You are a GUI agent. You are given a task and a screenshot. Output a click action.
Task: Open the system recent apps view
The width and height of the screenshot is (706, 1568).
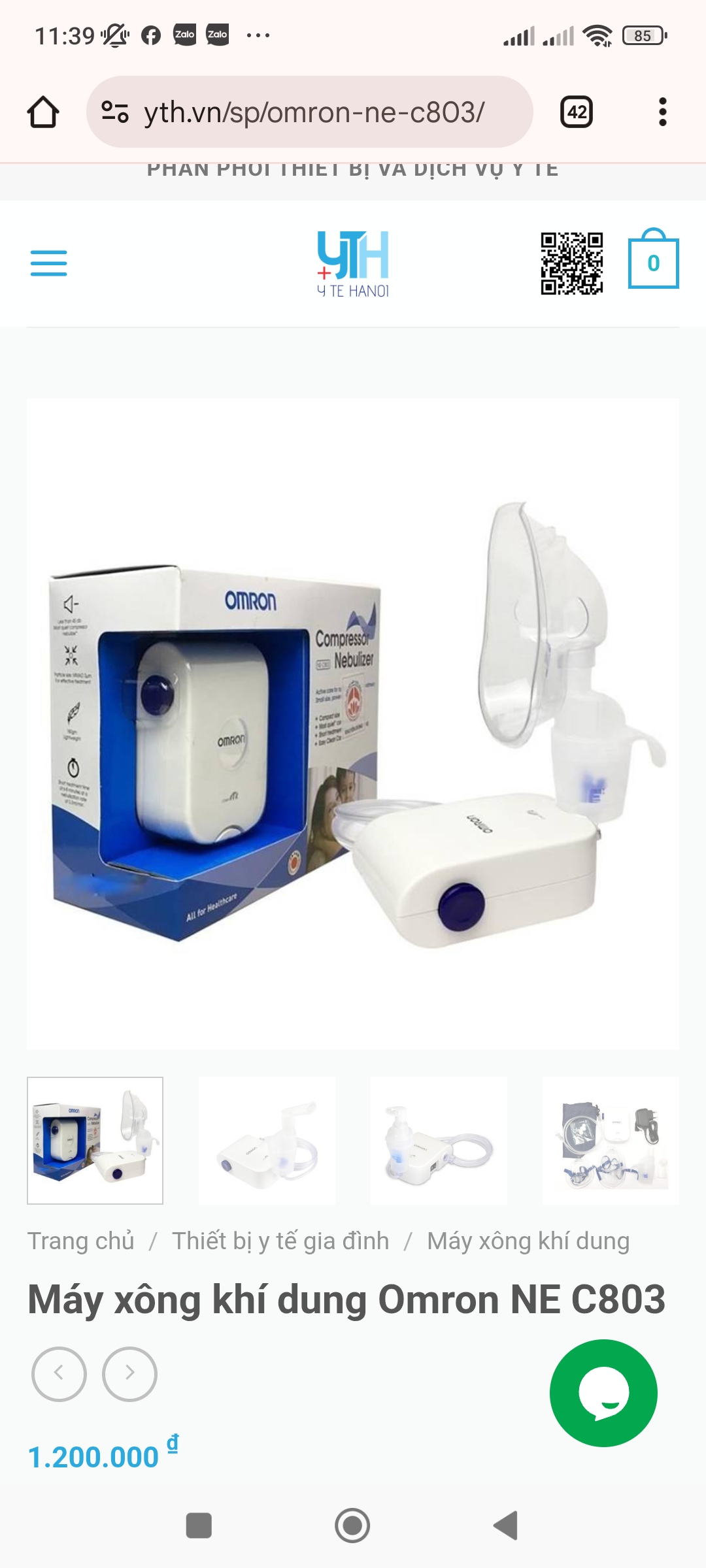pyautogui.click(x=199, y=1526)
